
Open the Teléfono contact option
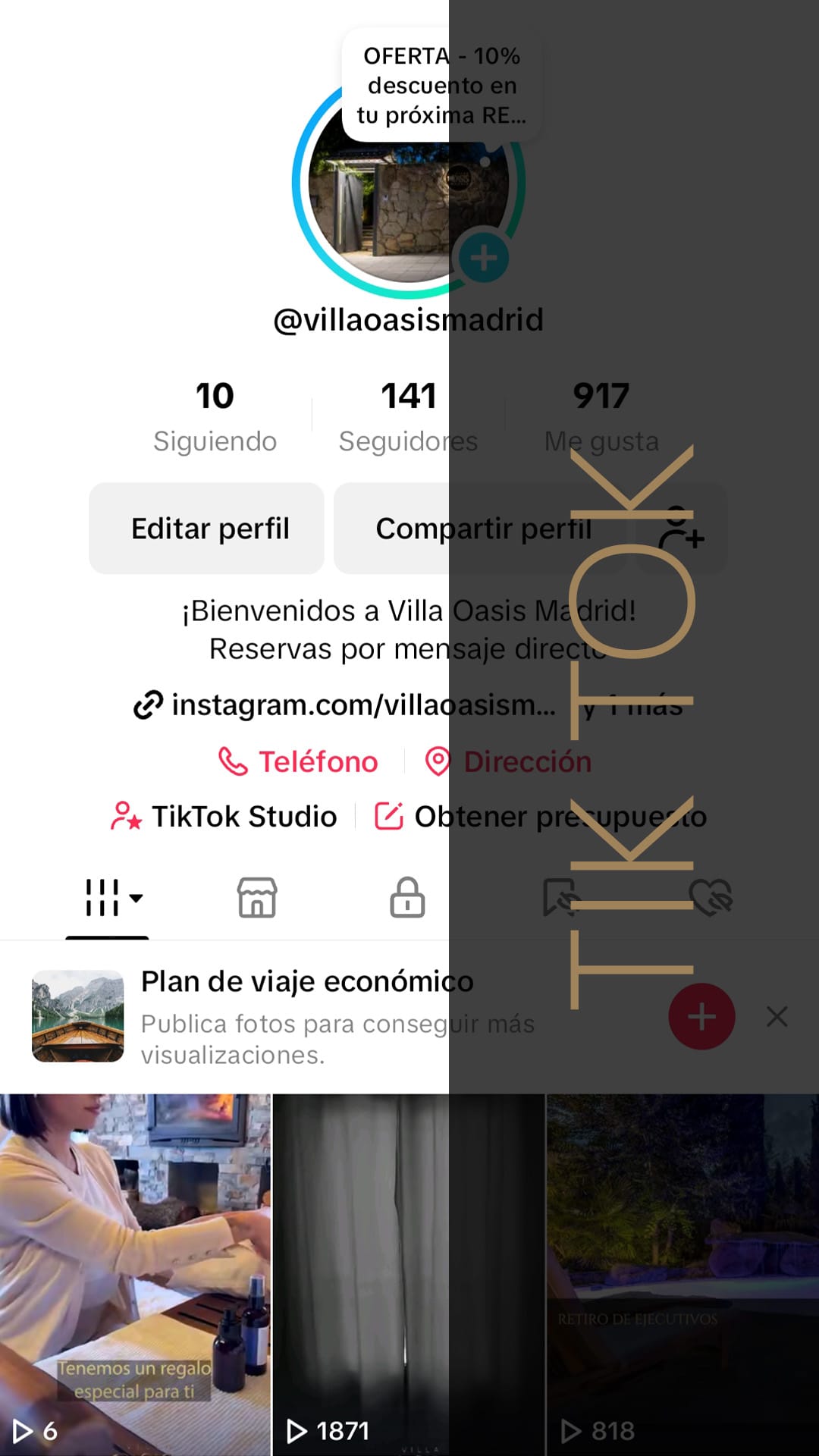(x=299, y=761)
